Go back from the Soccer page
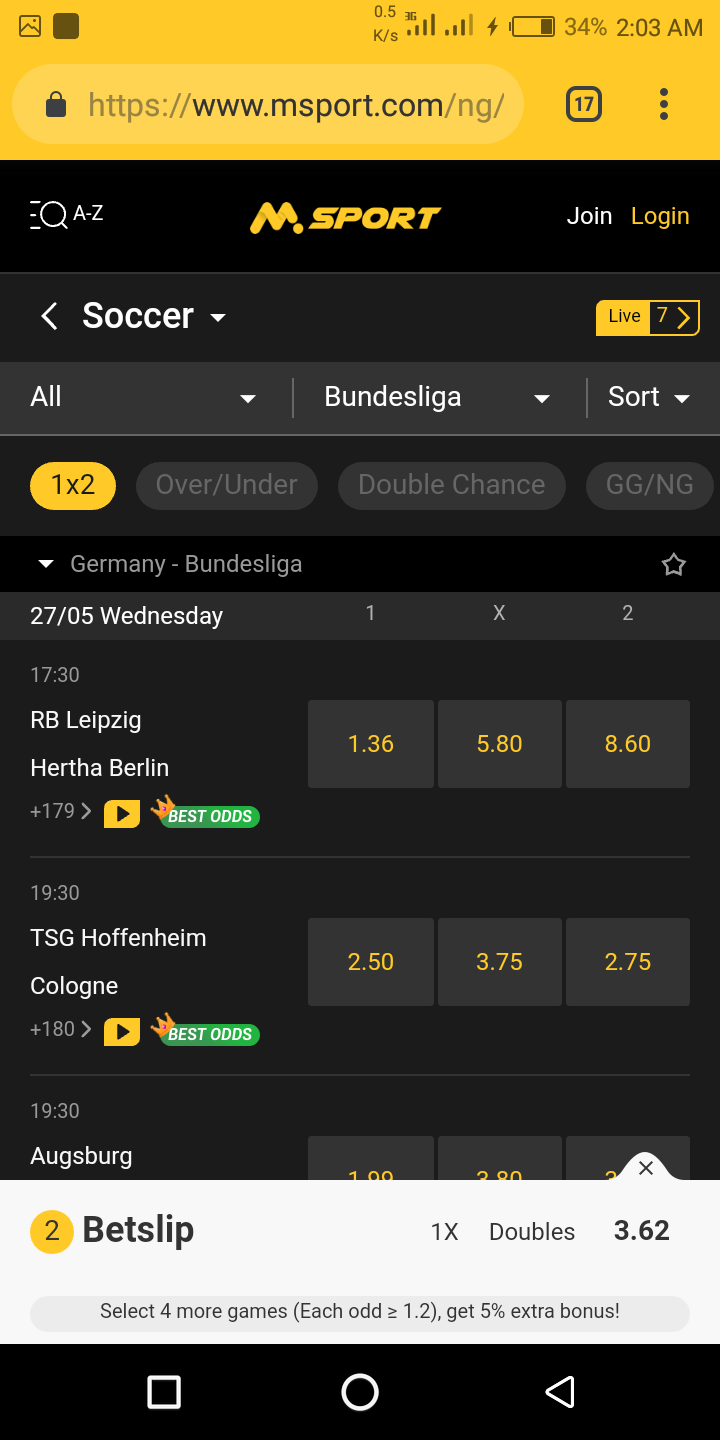 click(x=49, y=316)
